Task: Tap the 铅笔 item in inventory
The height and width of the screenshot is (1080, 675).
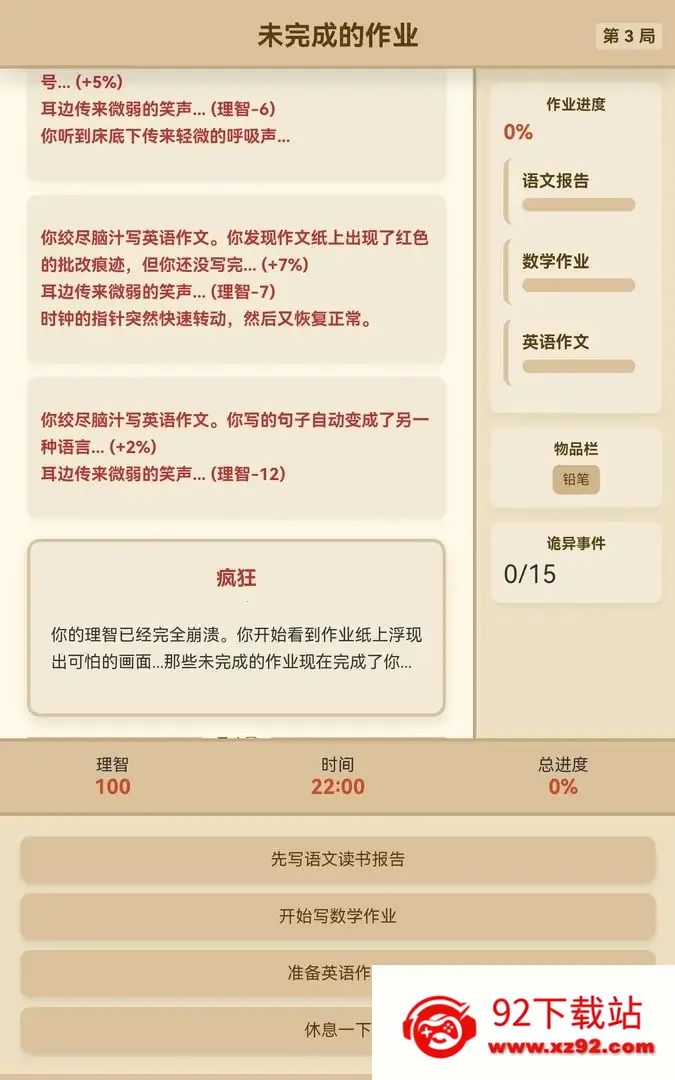Action: tap(576, 479)
